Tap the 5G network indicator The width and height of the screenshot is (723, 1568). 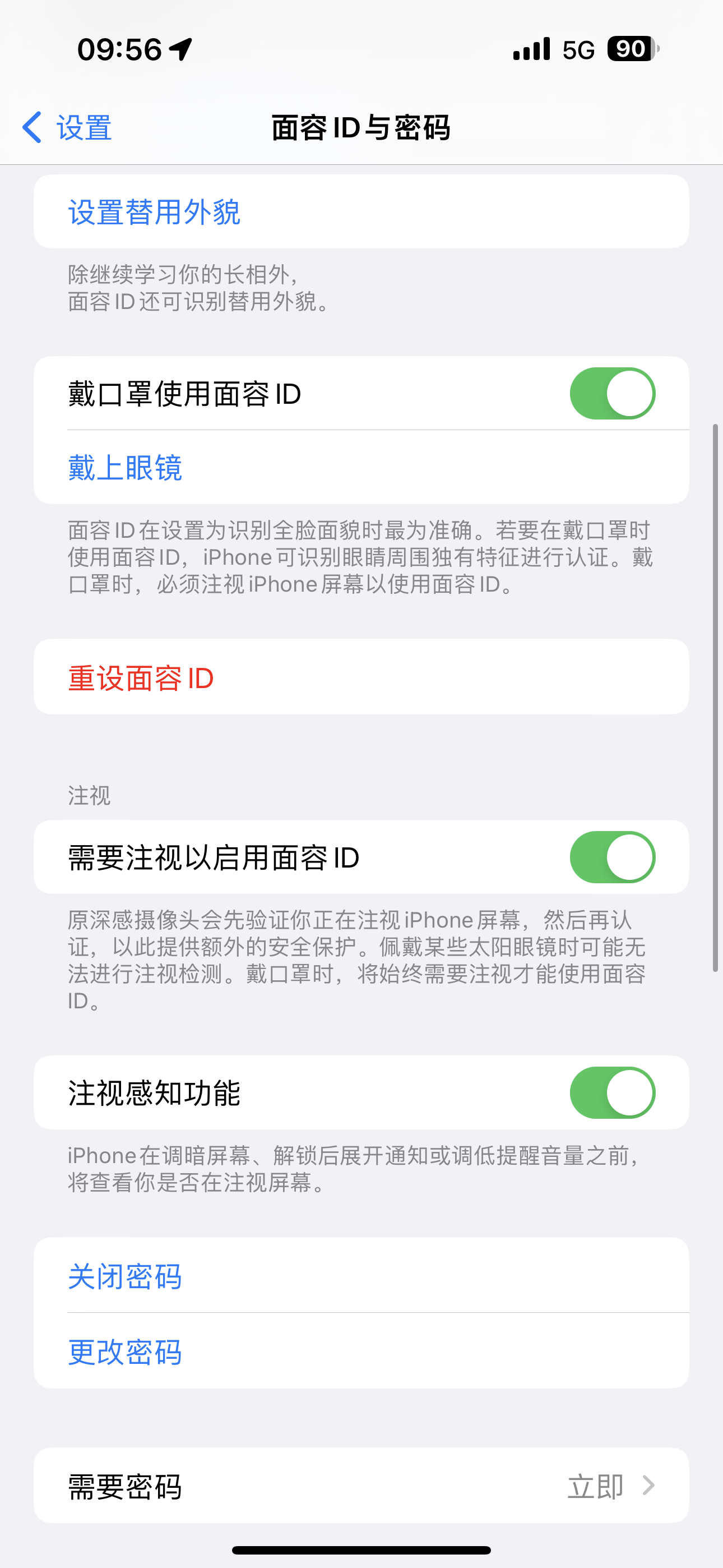click(579, 50)
